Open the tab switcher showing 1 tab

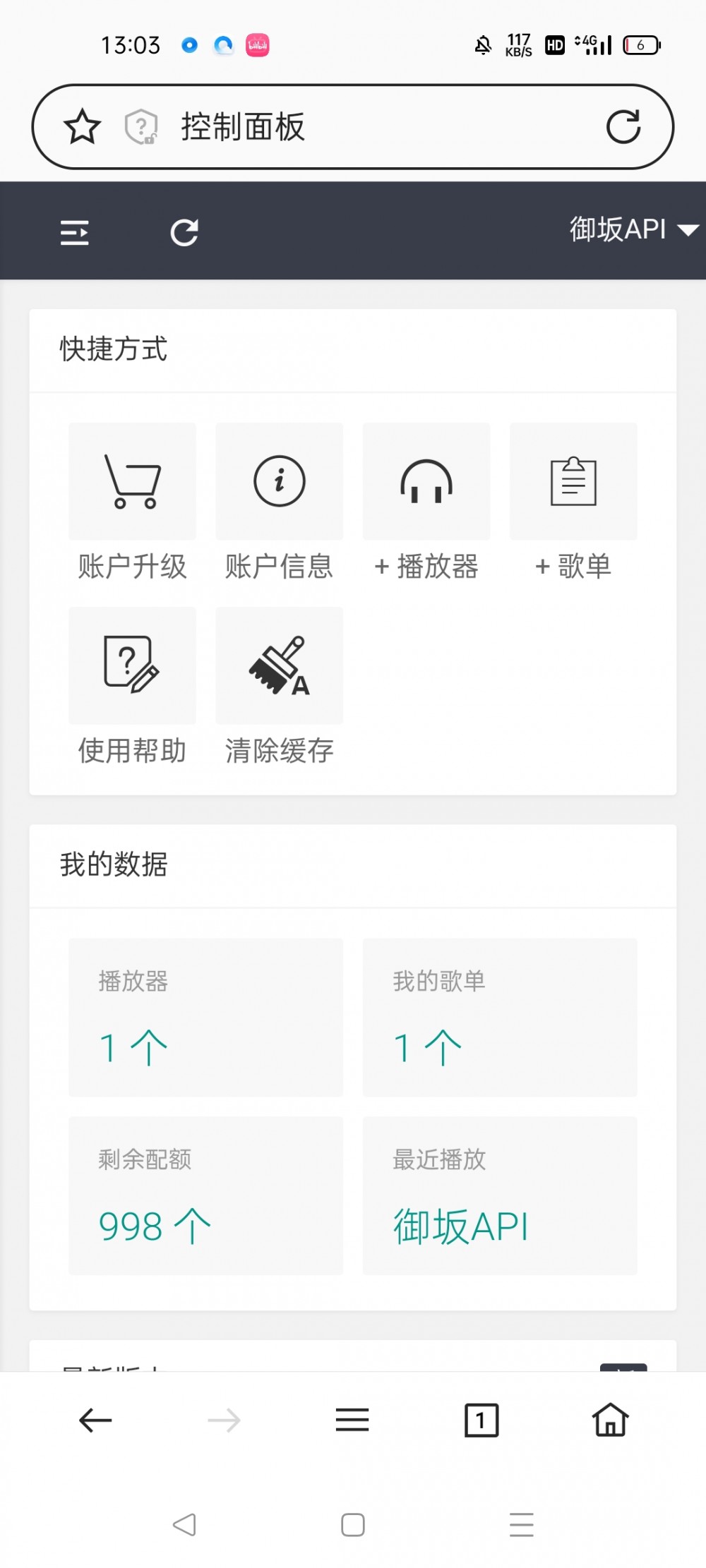(481, 1421)
